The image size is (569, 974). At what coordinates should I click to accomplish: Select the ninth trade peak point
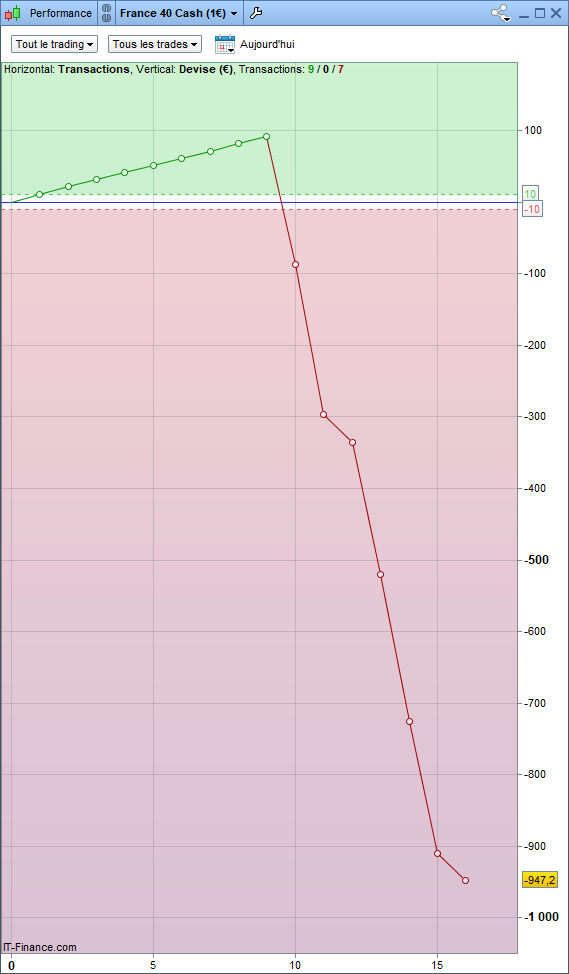coord(266,137)
